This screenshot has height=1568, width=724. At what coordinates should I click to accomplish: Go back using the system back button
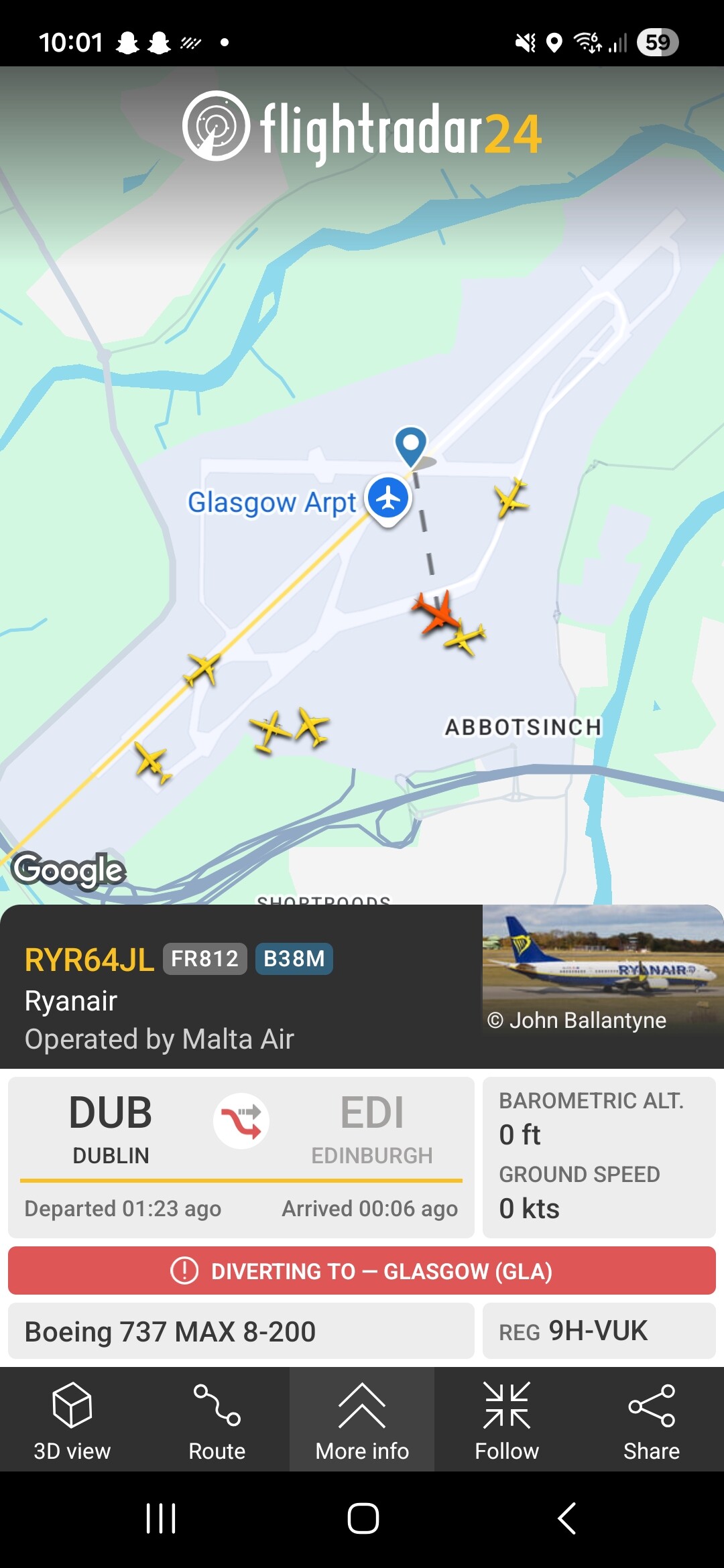[567, 1518]
